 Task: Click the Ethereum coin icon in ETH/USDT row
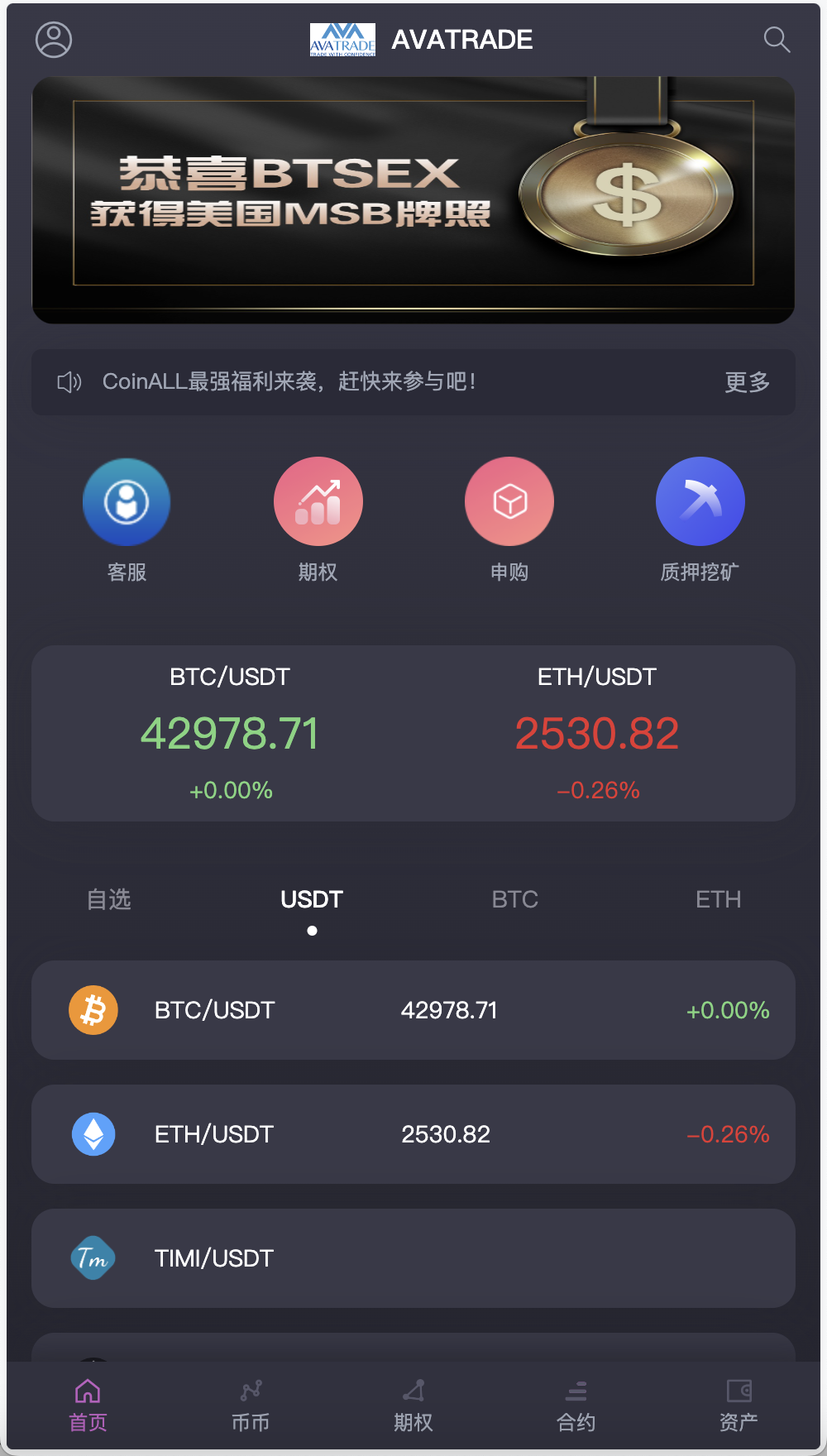coord(93,1134)
